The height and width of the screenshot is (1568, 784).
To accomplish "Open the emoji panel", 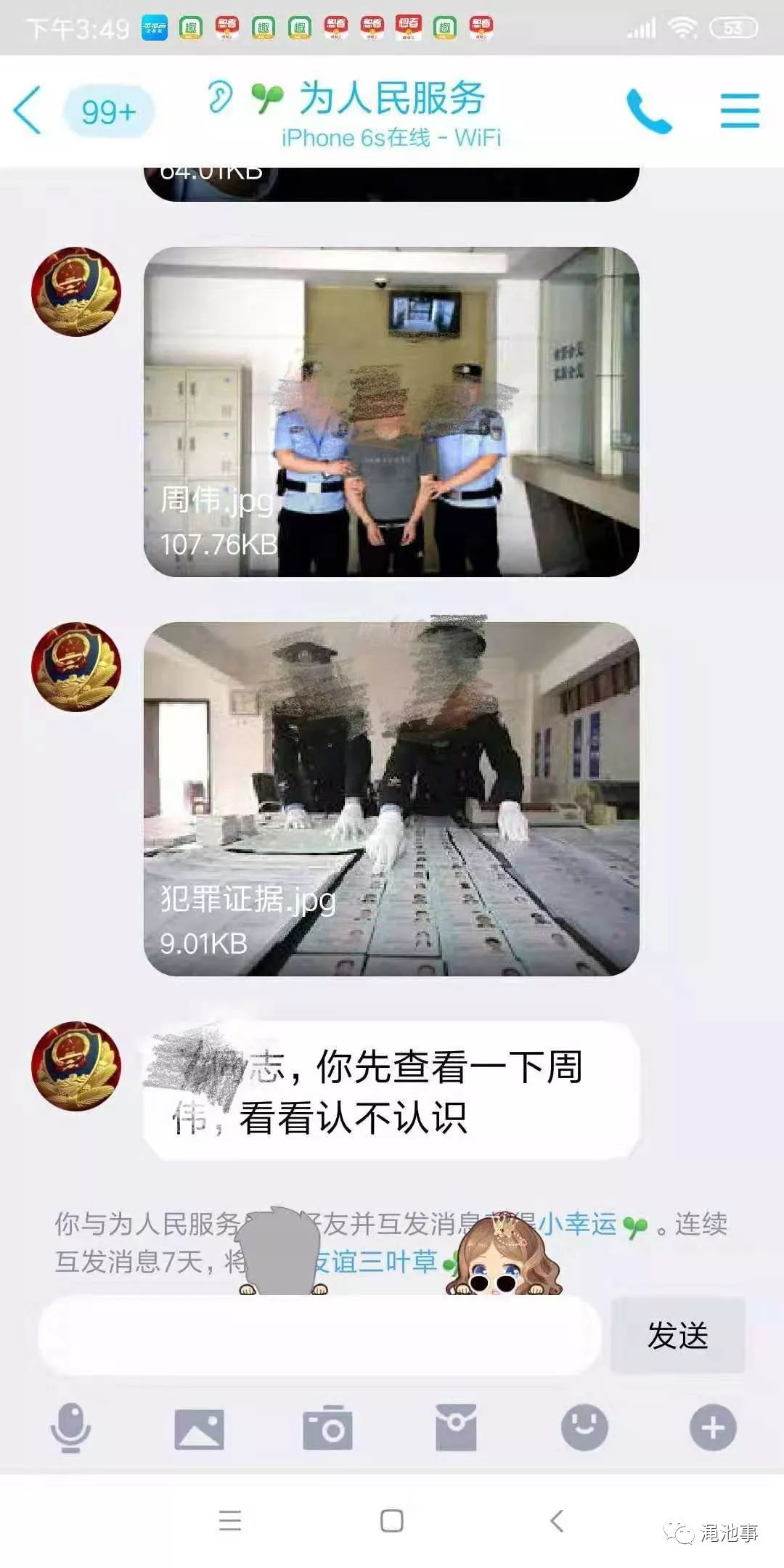I will tap(584, 1427).
